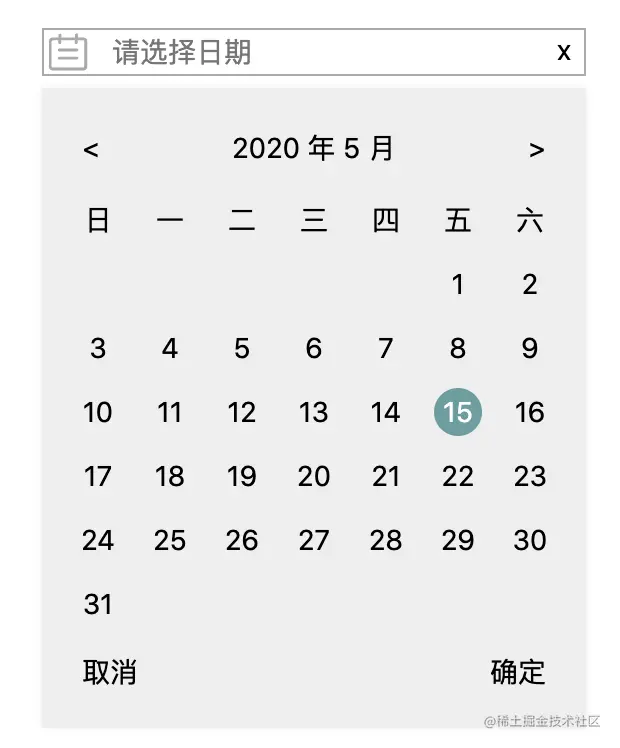Select May 1 in the calendar
Viewport: 620px width, 748px height.
[x=458, y=285]
